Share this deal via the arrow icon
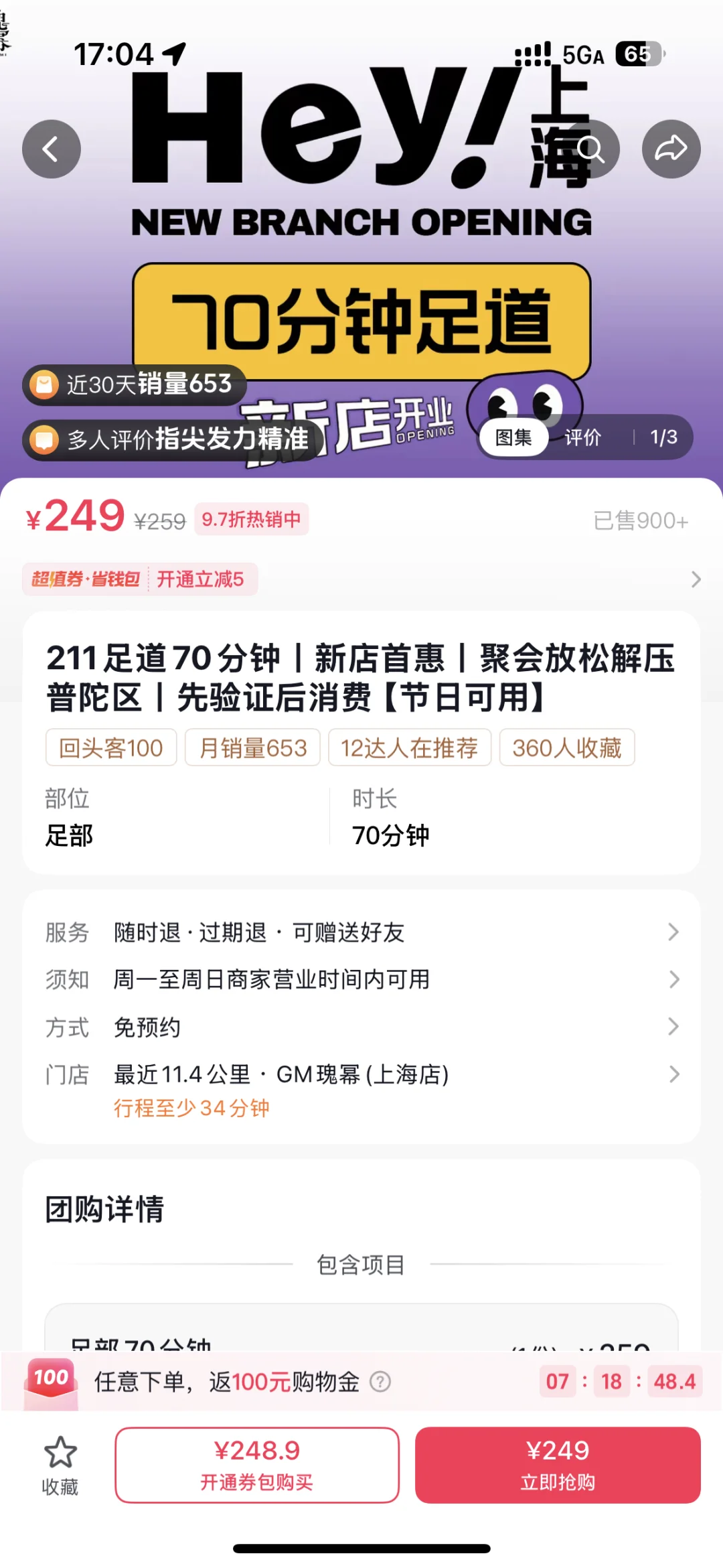Image resolution: width=723 pixels, height=1568 pixels. click(x=671, y=149)
